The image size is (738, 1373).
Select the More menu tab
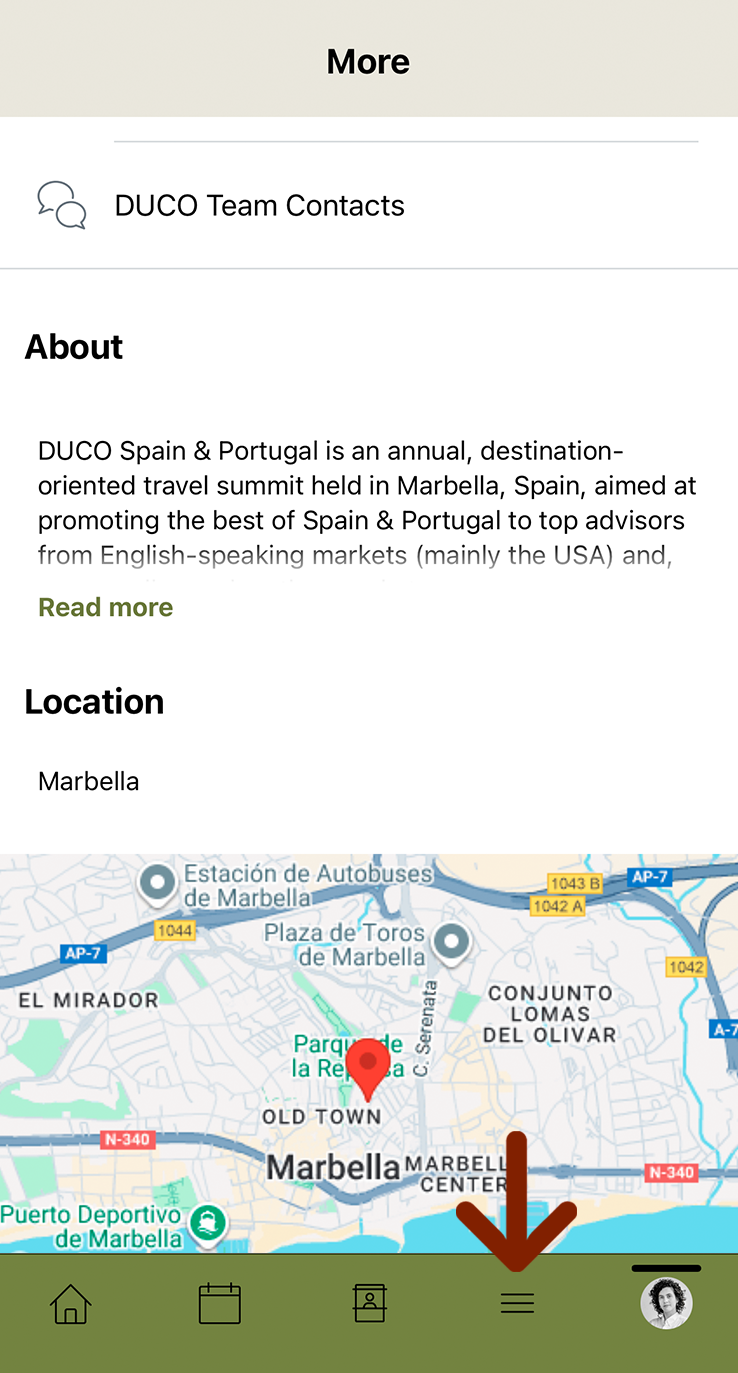point(517,1304)
